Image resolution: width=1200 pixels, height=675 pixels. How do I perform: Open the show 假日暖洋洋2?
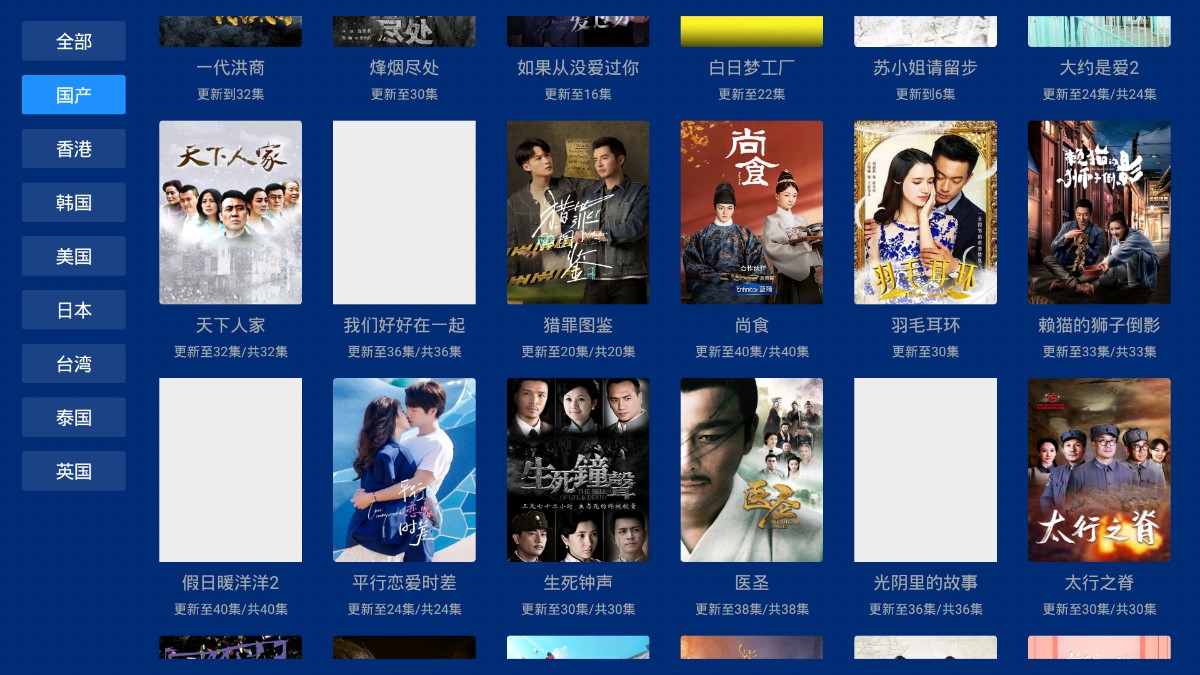click(230, 470)
